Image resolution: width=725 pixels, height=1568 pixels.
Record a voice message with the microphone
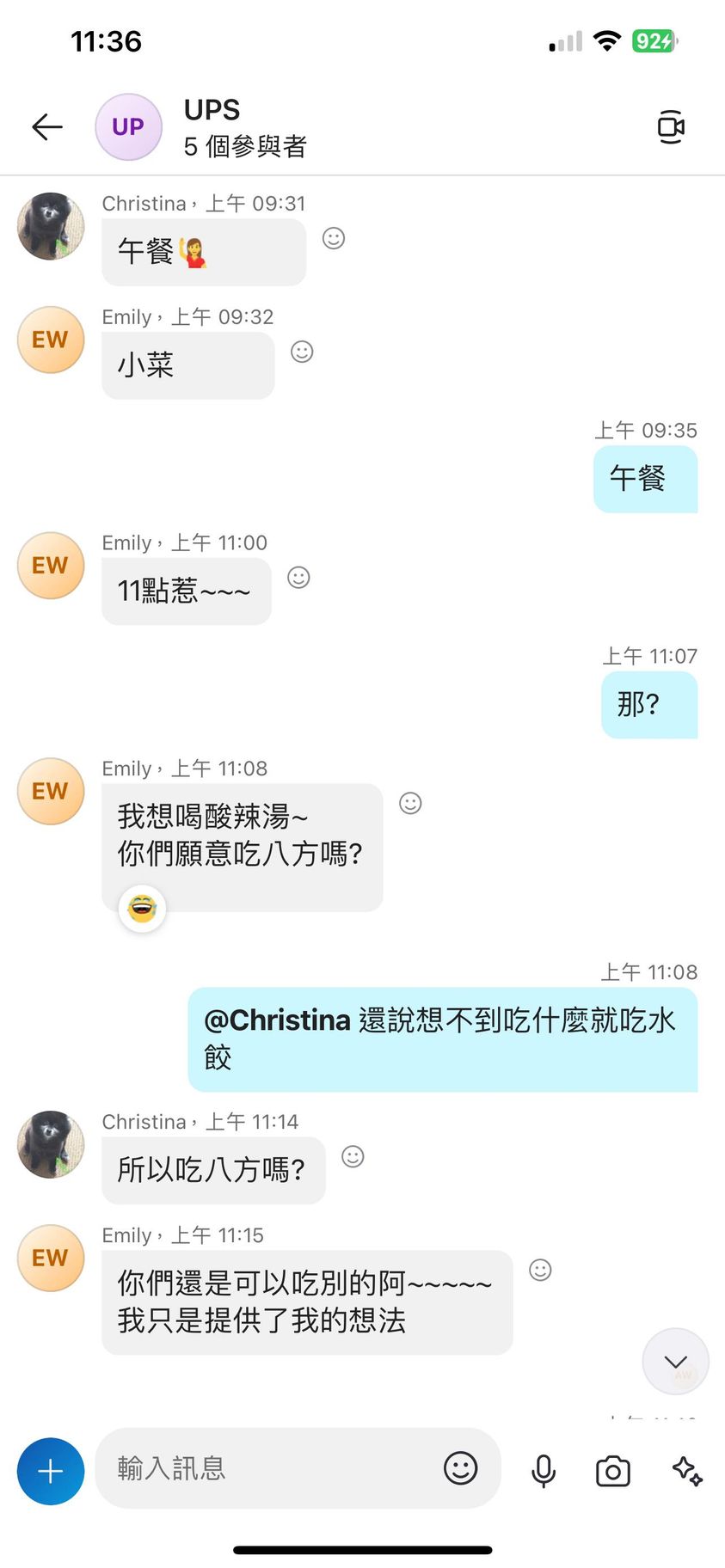(544, 1471)
